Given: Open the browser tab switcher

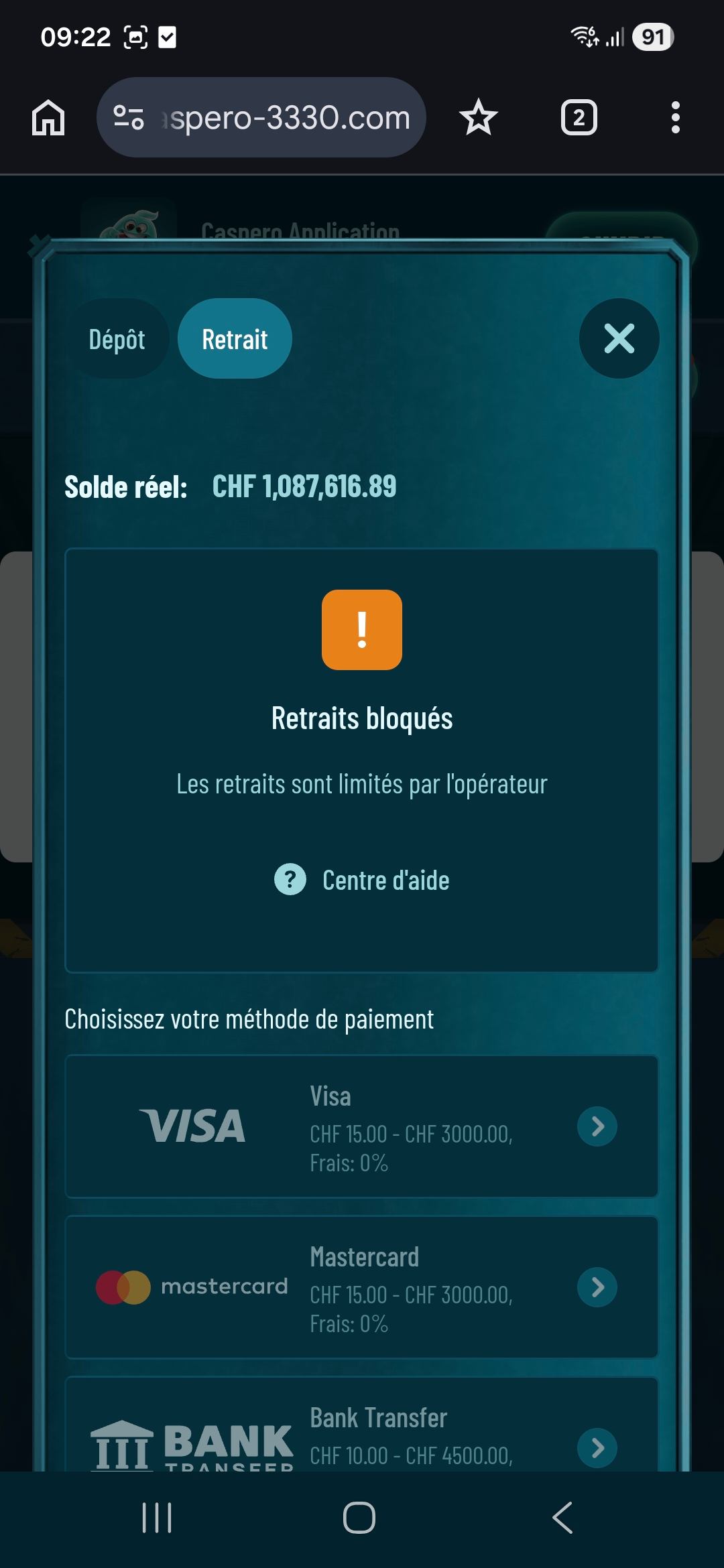Looking at the screenshot, I should (577, 117).
